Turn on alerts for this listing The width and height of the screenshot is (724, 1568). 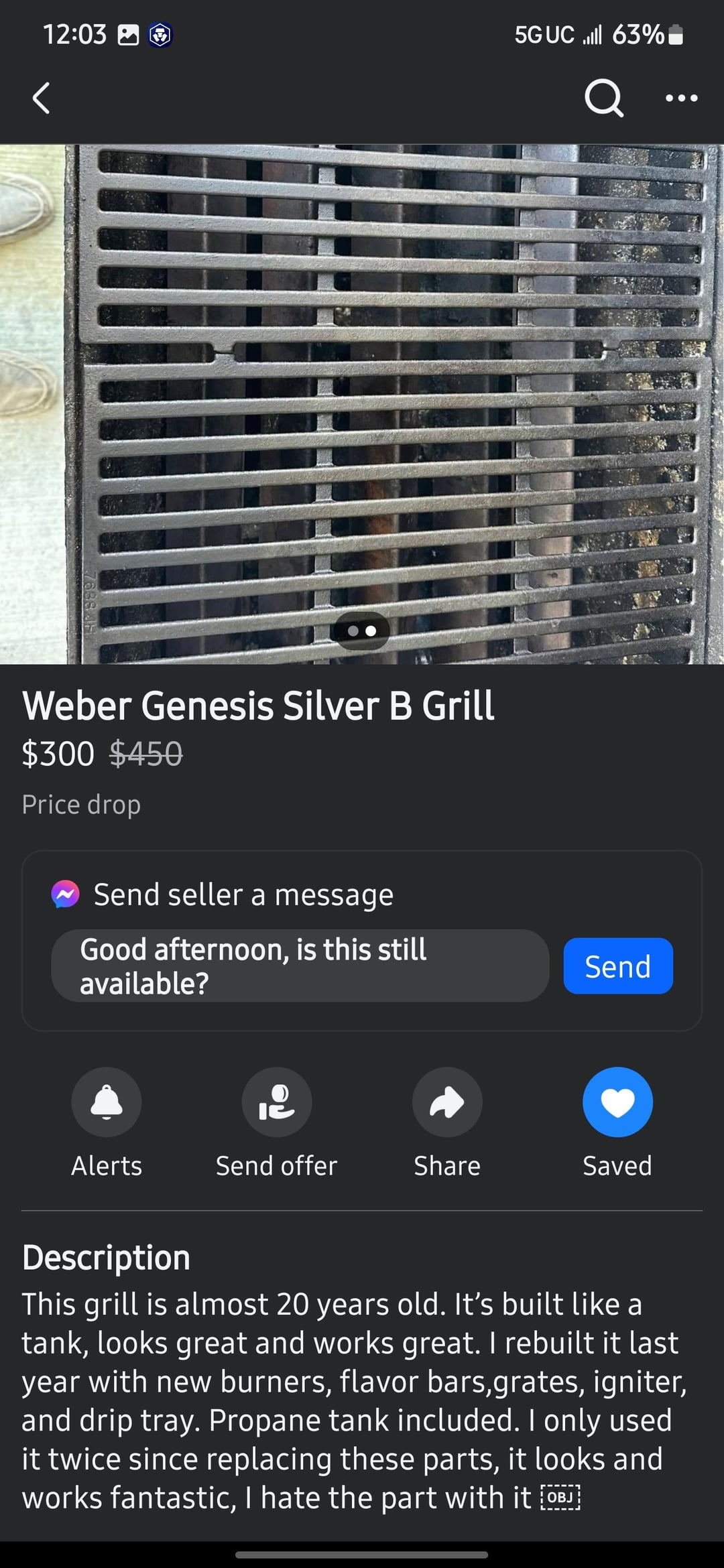tap(107, 1102)
